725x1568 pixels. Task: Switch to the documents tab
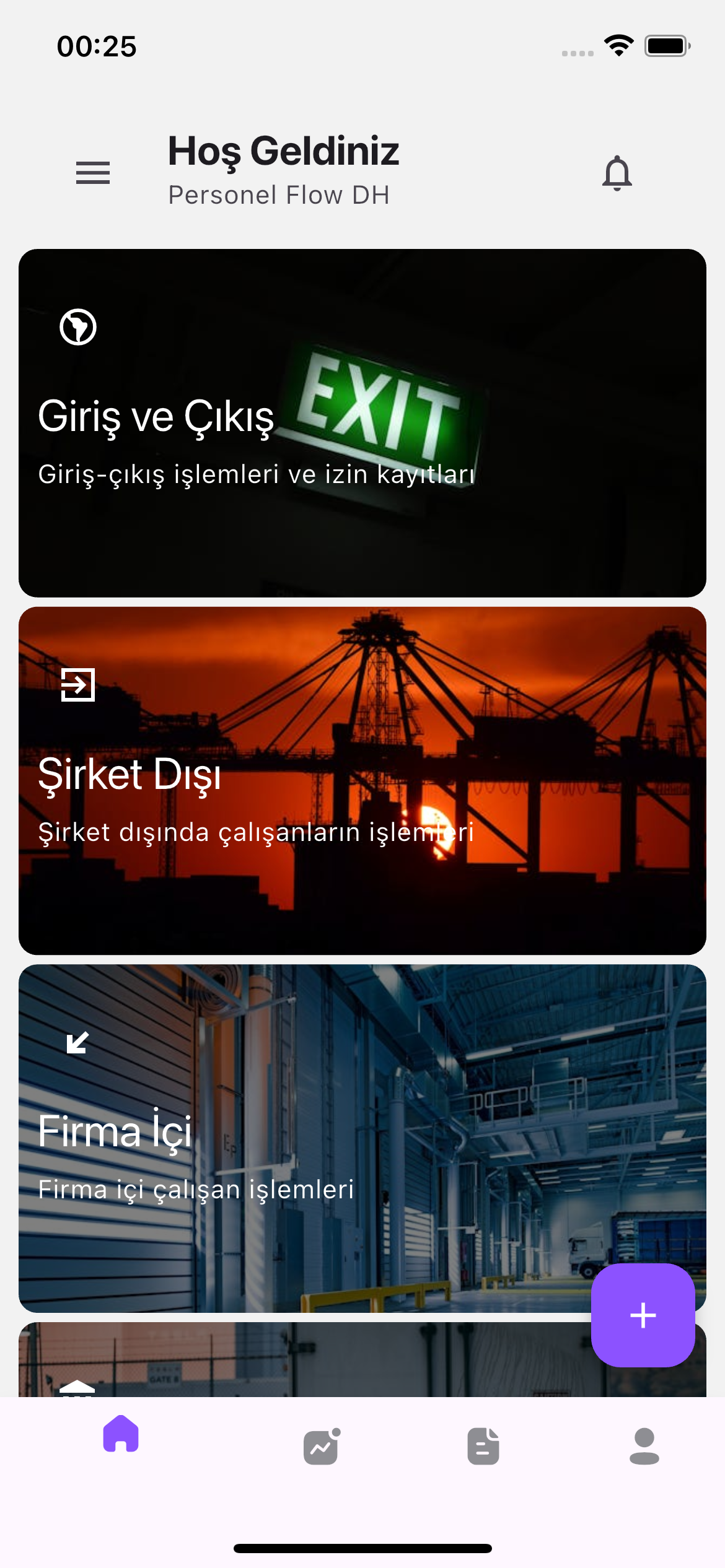point(483,1446)
